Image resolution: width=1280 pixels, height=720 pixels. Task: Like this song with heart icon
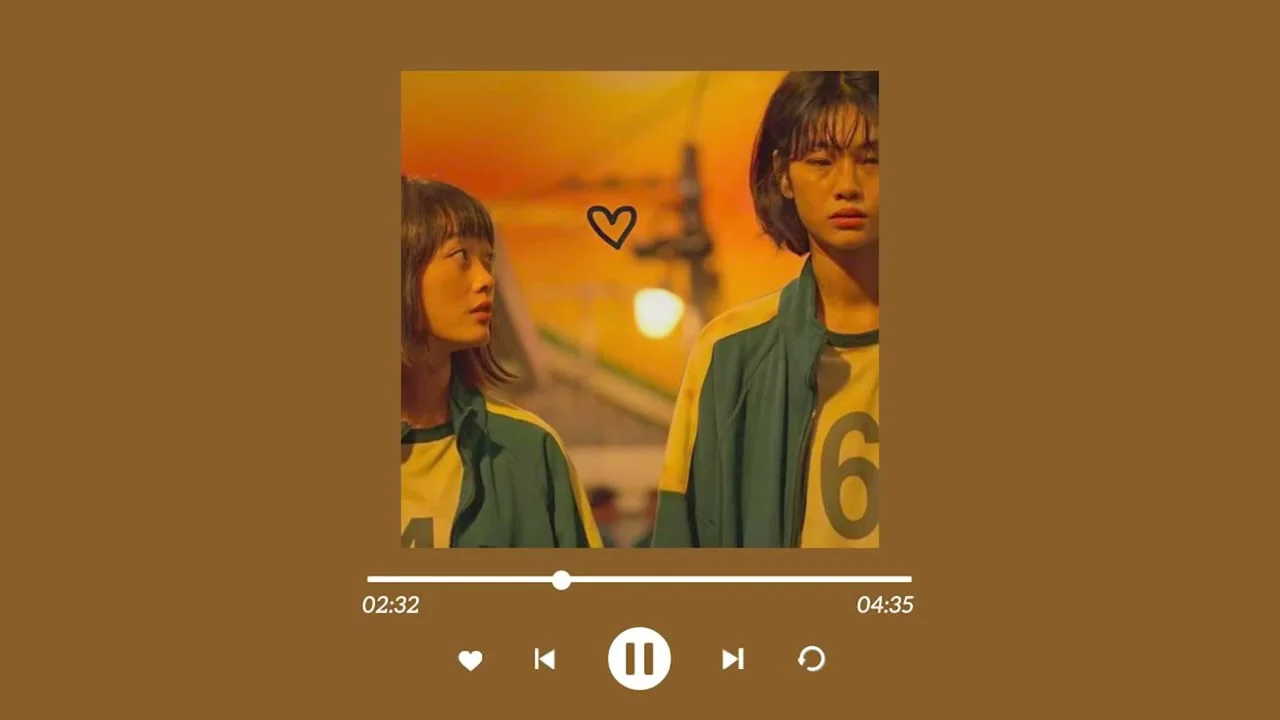coord(470,659)
